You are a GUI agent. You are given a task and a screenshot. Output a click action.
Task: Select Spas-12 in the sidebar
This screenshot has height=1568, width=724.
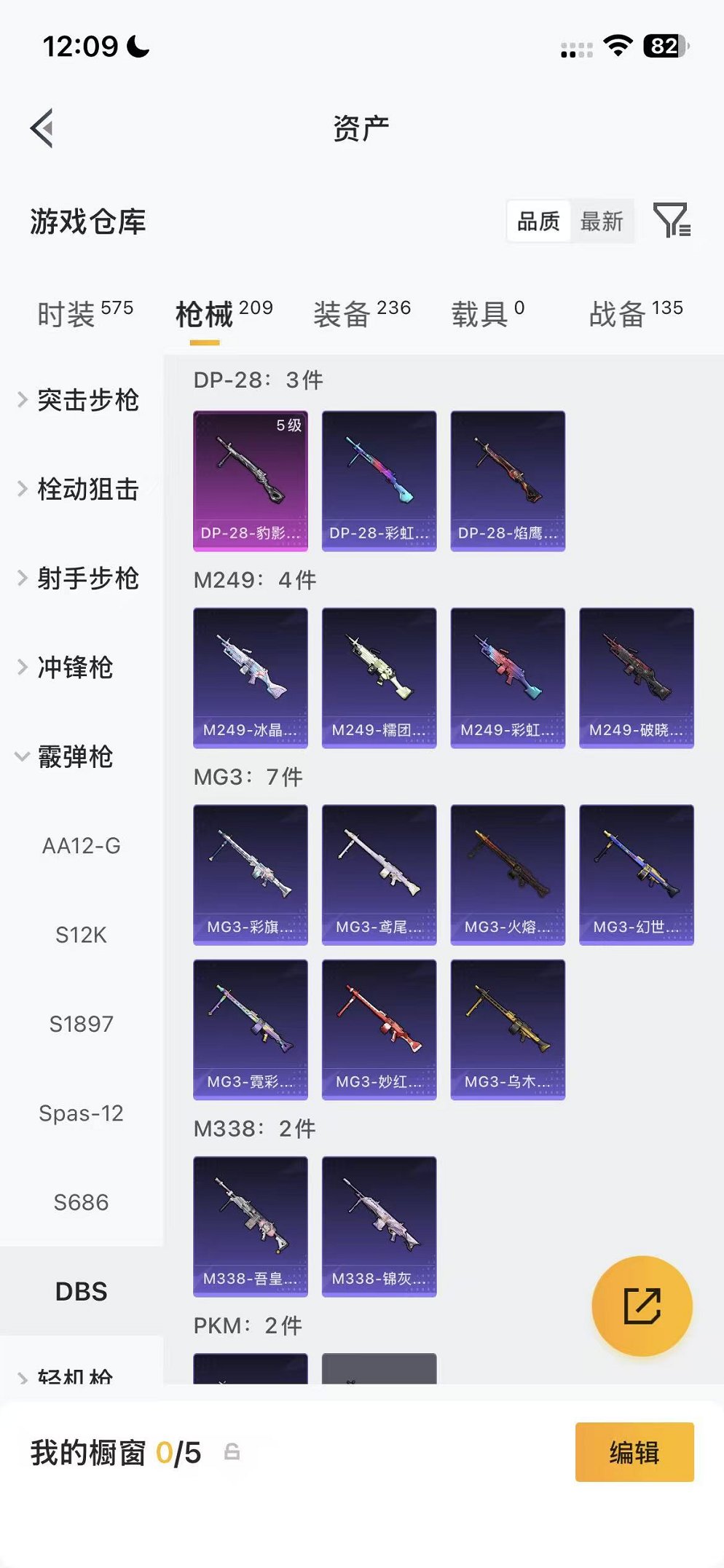coord(82,1113)
